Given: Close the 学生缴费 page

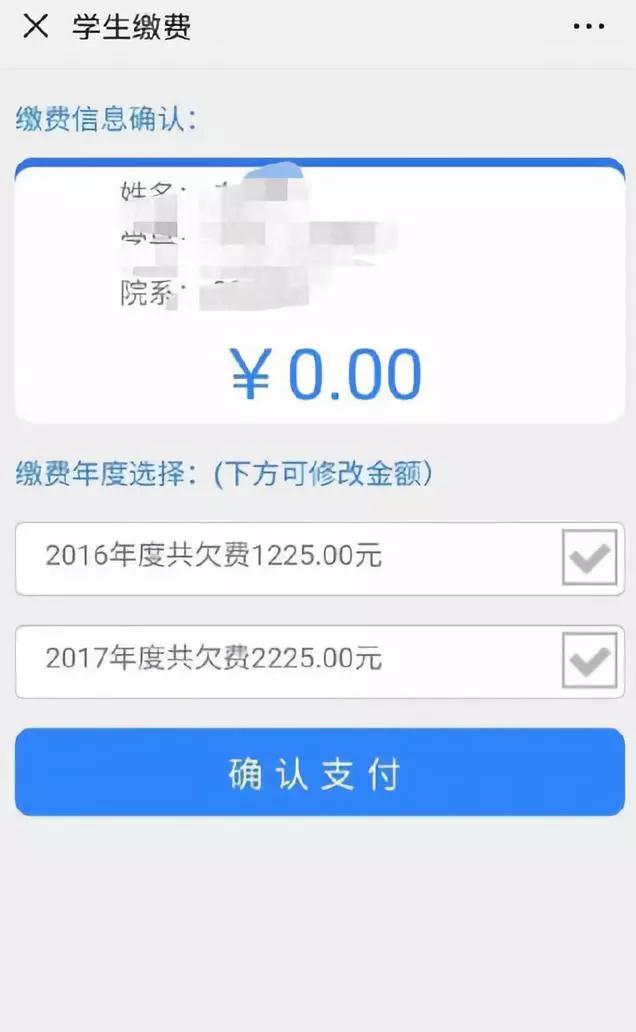Looking at the screenshot, I should point(35,27).
